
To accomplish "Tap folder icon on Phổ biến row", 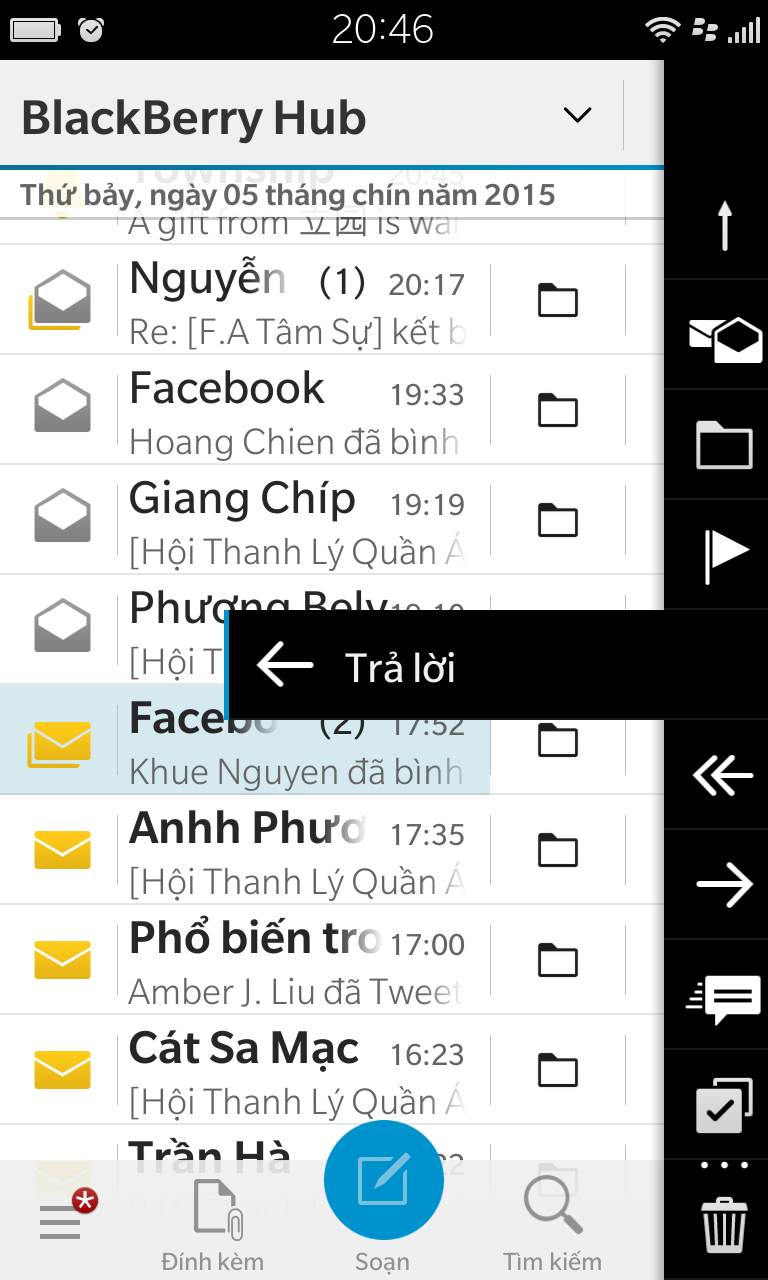I will click(x=558, y=959).
